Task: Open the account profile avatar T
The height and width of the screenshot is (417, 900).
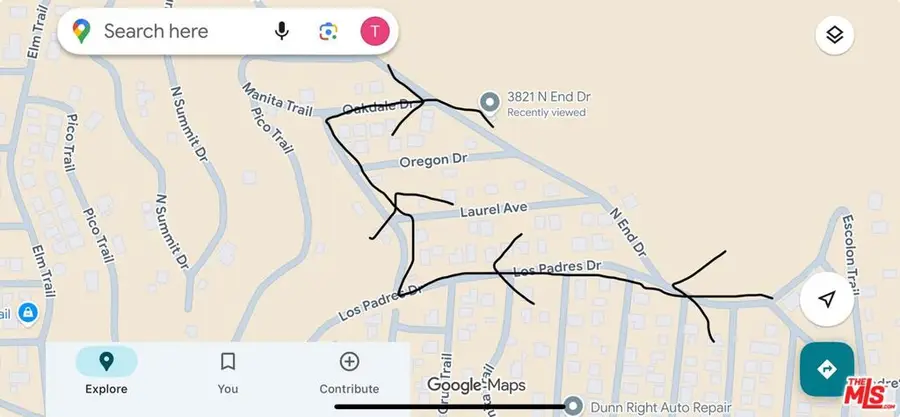Action: click(x=374, y=32)
